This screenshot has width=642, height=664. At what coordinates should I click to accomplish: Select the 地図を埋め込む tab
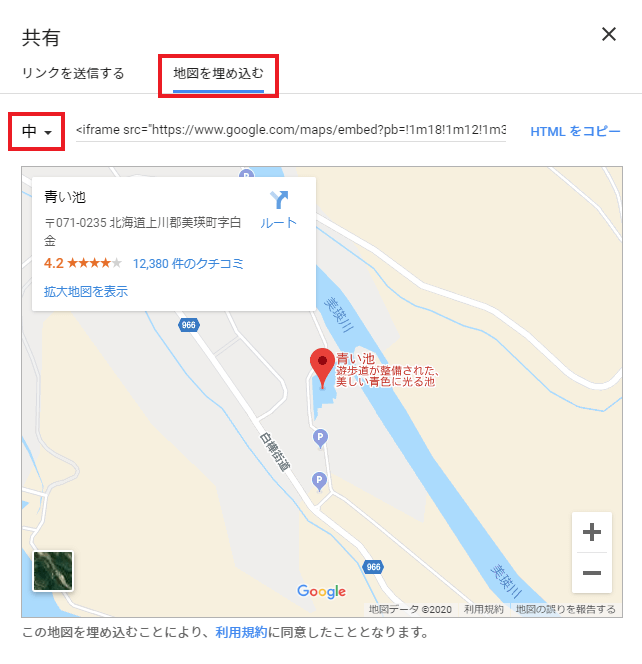point(218,73)
